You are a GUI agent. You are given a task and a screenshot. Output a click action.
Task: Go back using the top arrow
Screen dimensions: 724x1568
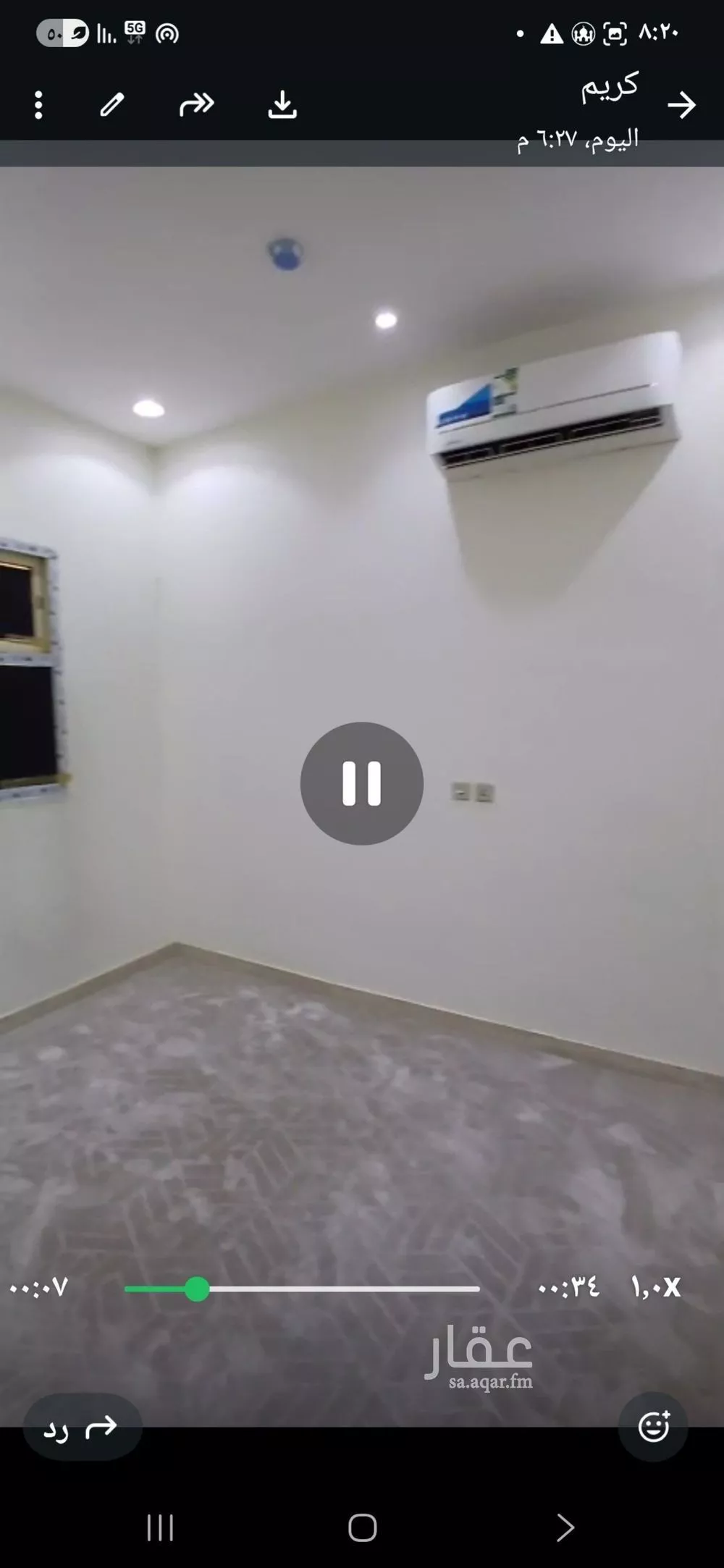tap(681, 106)
